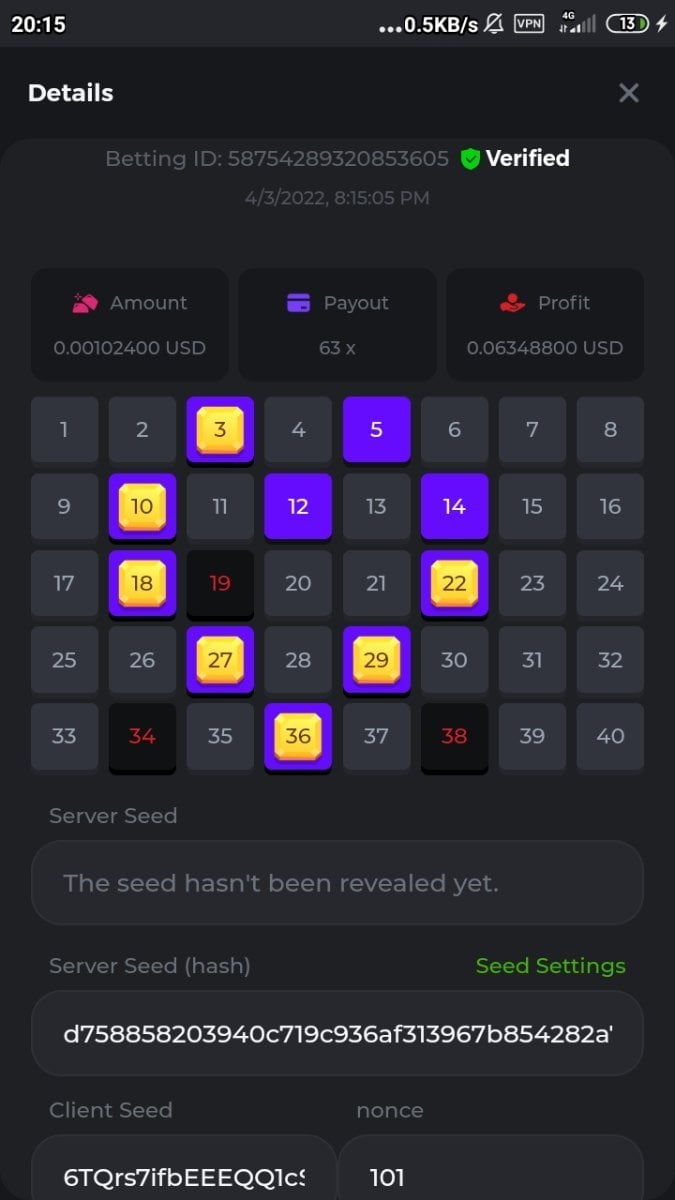Tap the nonce field showing 101
Image resolution: width=675 pixels, height=1200 pixels.
[490, 1172]
